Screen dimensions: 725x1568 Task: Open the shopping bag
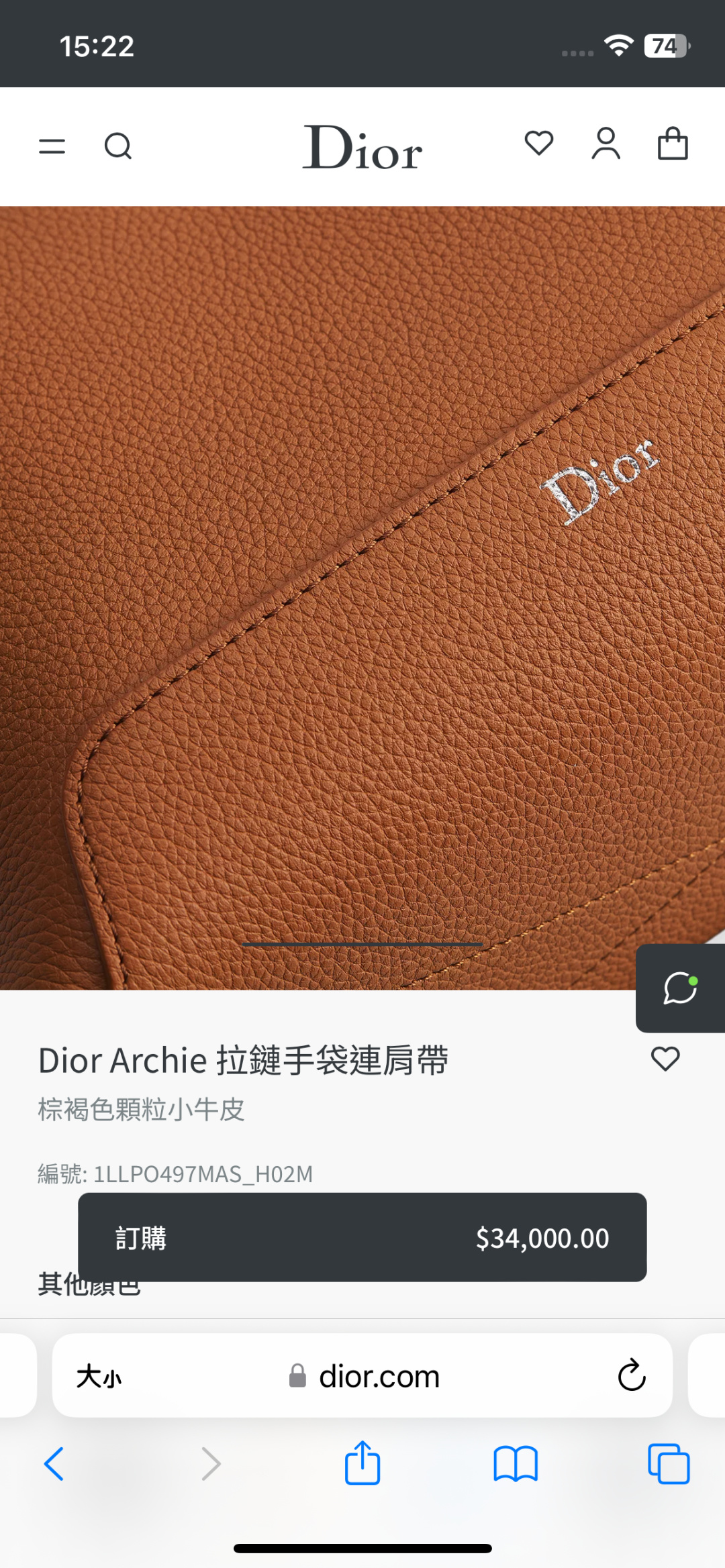673,144
